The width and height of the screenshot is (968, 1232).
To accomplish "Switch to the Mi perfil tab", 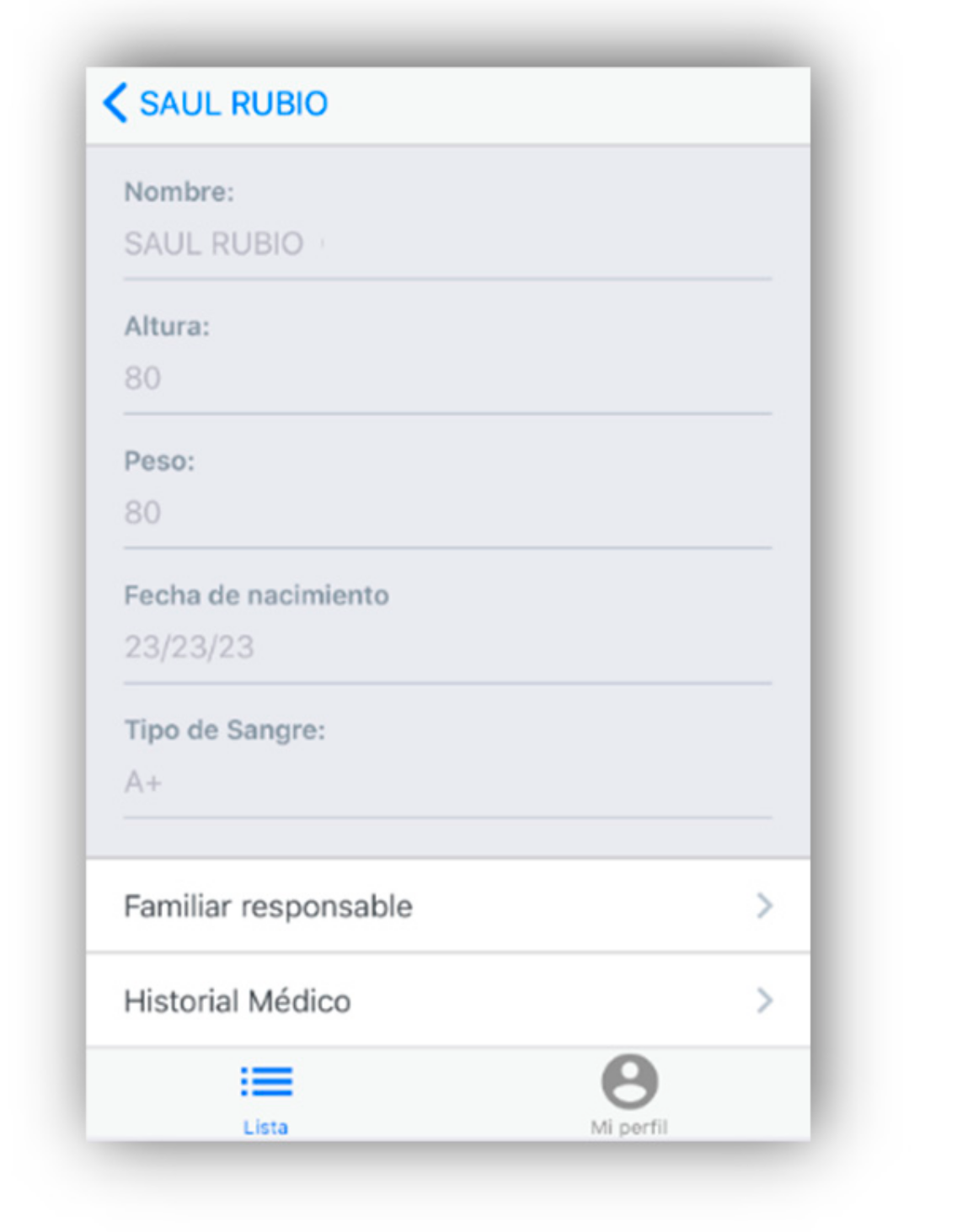I will tap(628, 1096).
